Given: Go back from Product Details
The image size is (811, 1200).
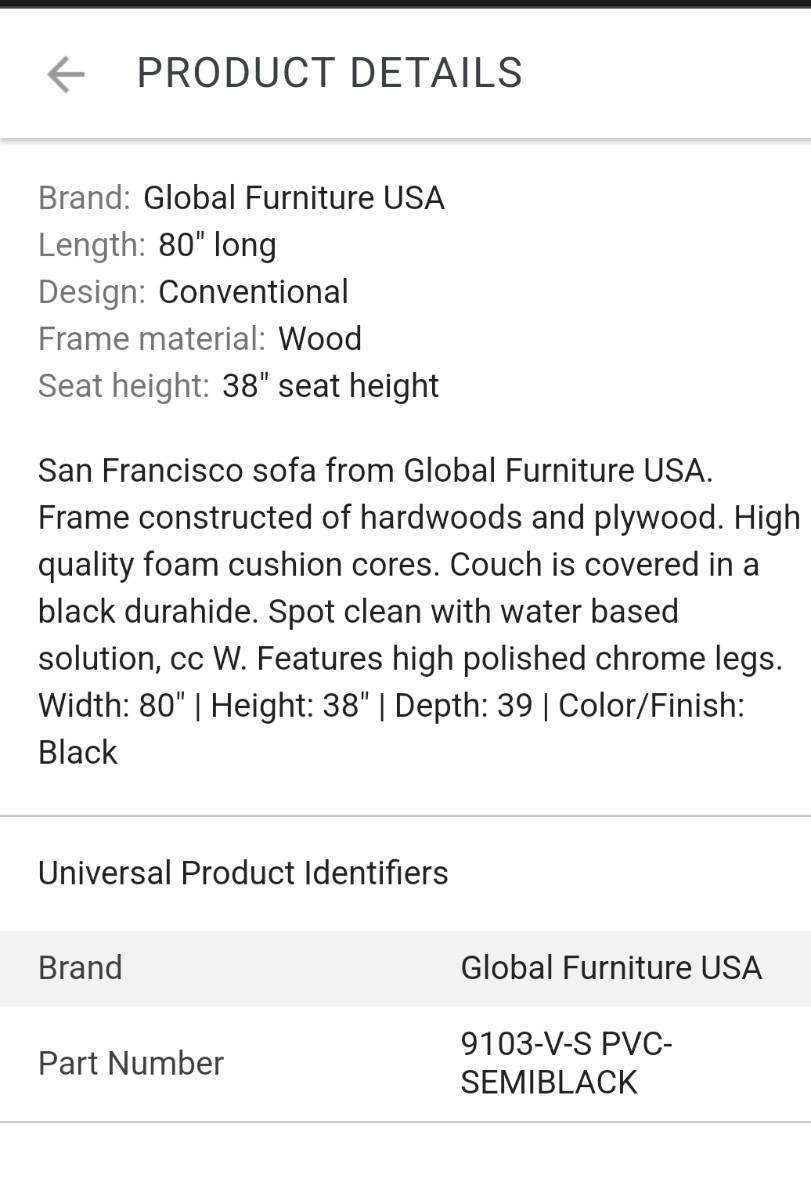Looking at the screenshot, I should click(66, 74).
